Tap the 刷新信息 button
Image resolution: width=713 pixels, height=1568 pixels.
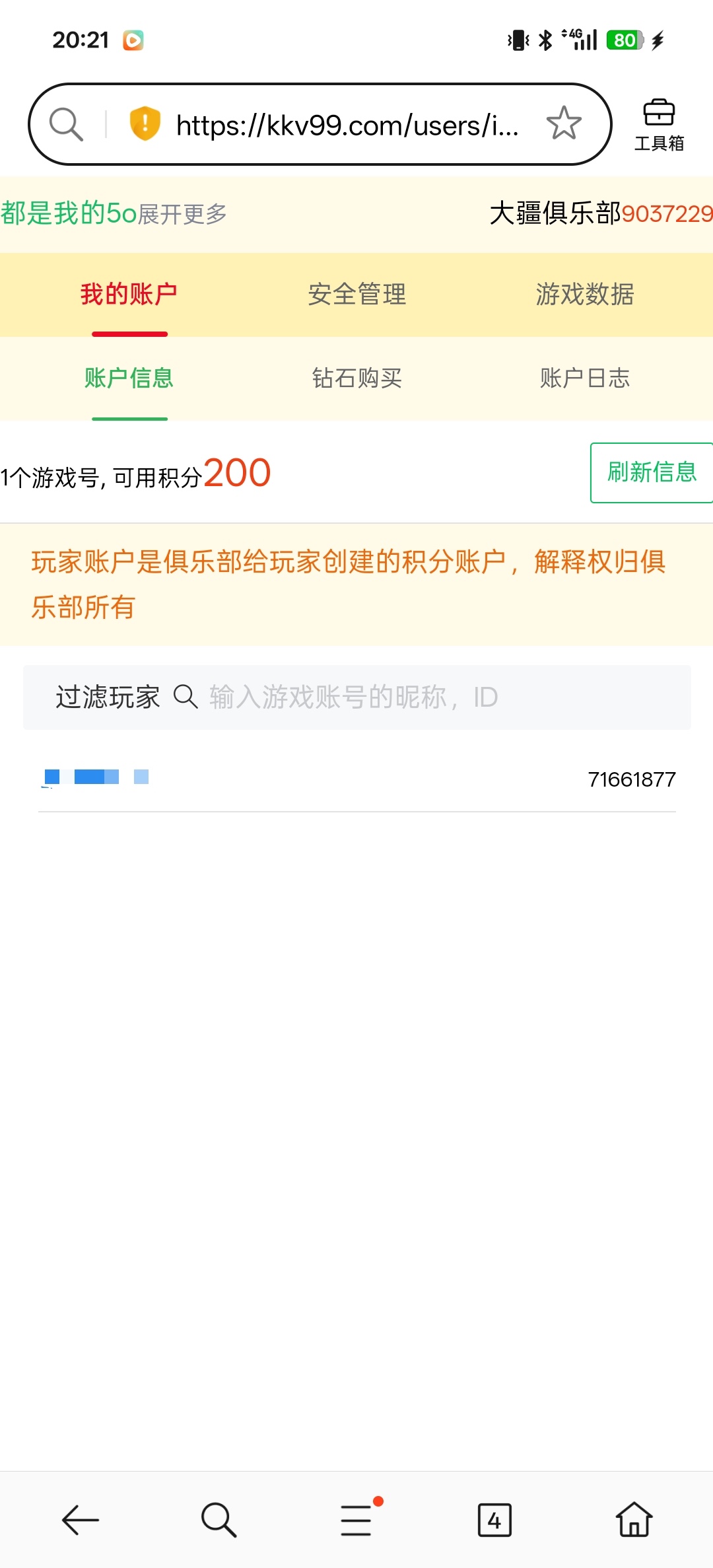click(651, 472)
